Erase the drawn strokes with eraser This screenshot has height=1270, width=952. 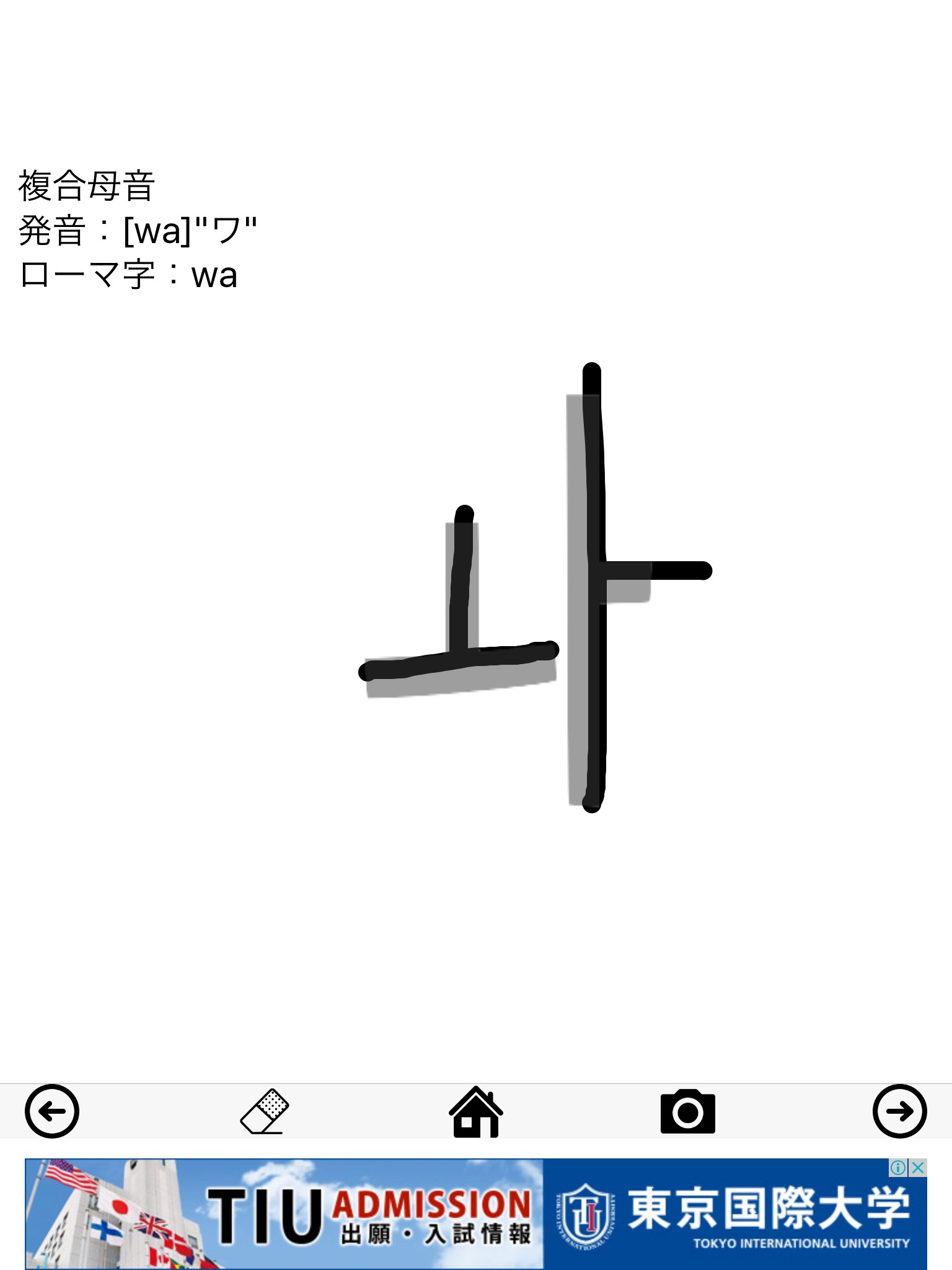tap(265, 1111)
